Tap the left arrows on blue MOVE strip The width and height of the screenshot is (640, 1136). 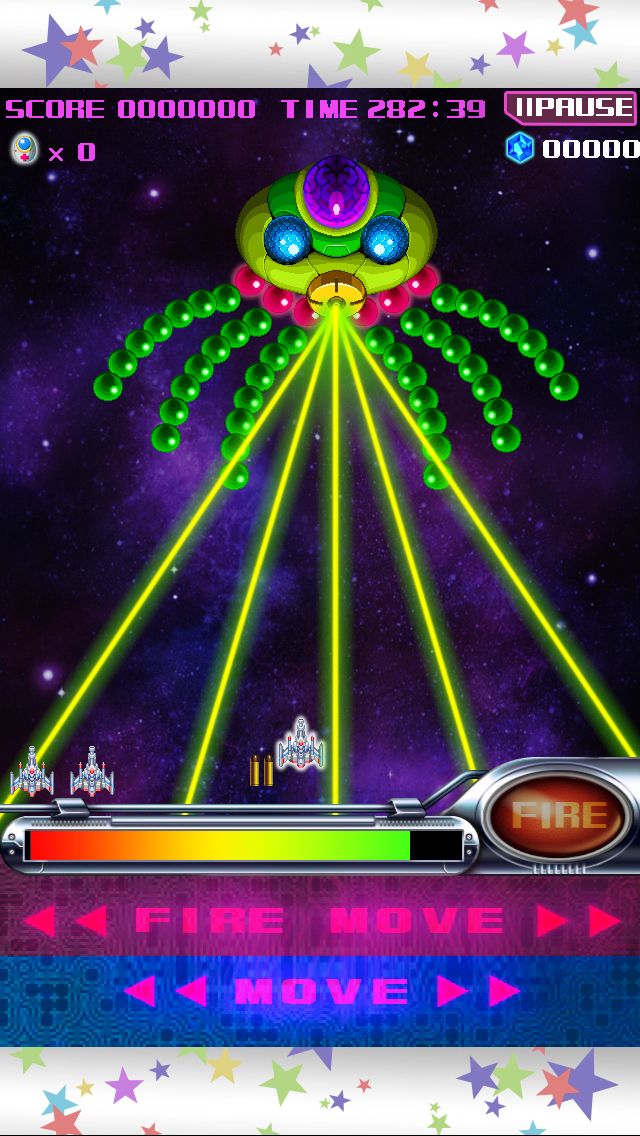pyautogui.click(x=167, y=990)
